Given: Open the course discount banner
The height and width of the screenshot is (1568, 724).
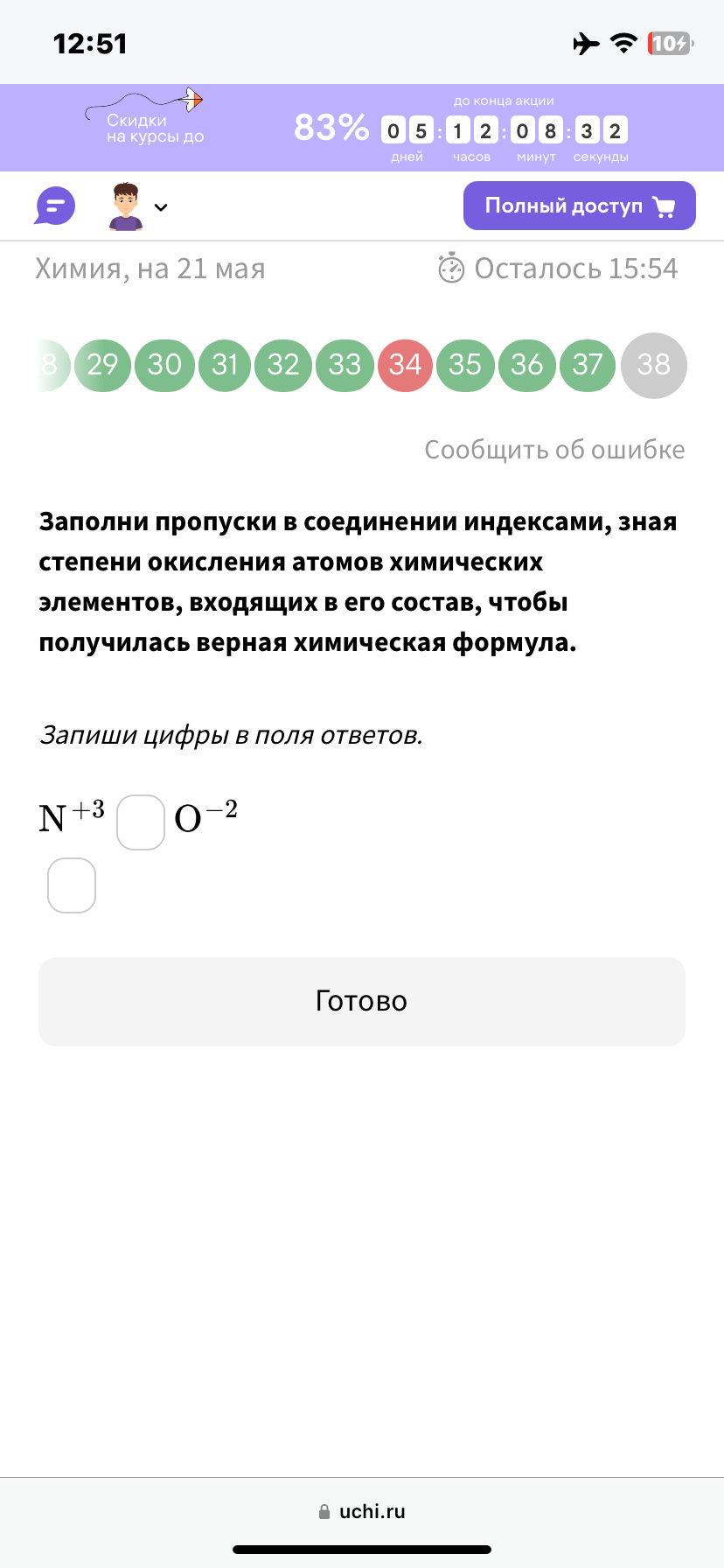Looking at the screenshot, I should coord(362,128).
